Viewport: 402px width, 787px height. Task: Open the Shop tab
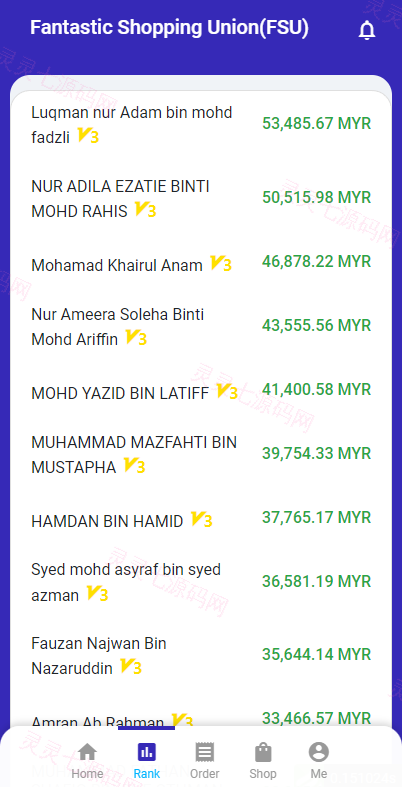point(263,760)
